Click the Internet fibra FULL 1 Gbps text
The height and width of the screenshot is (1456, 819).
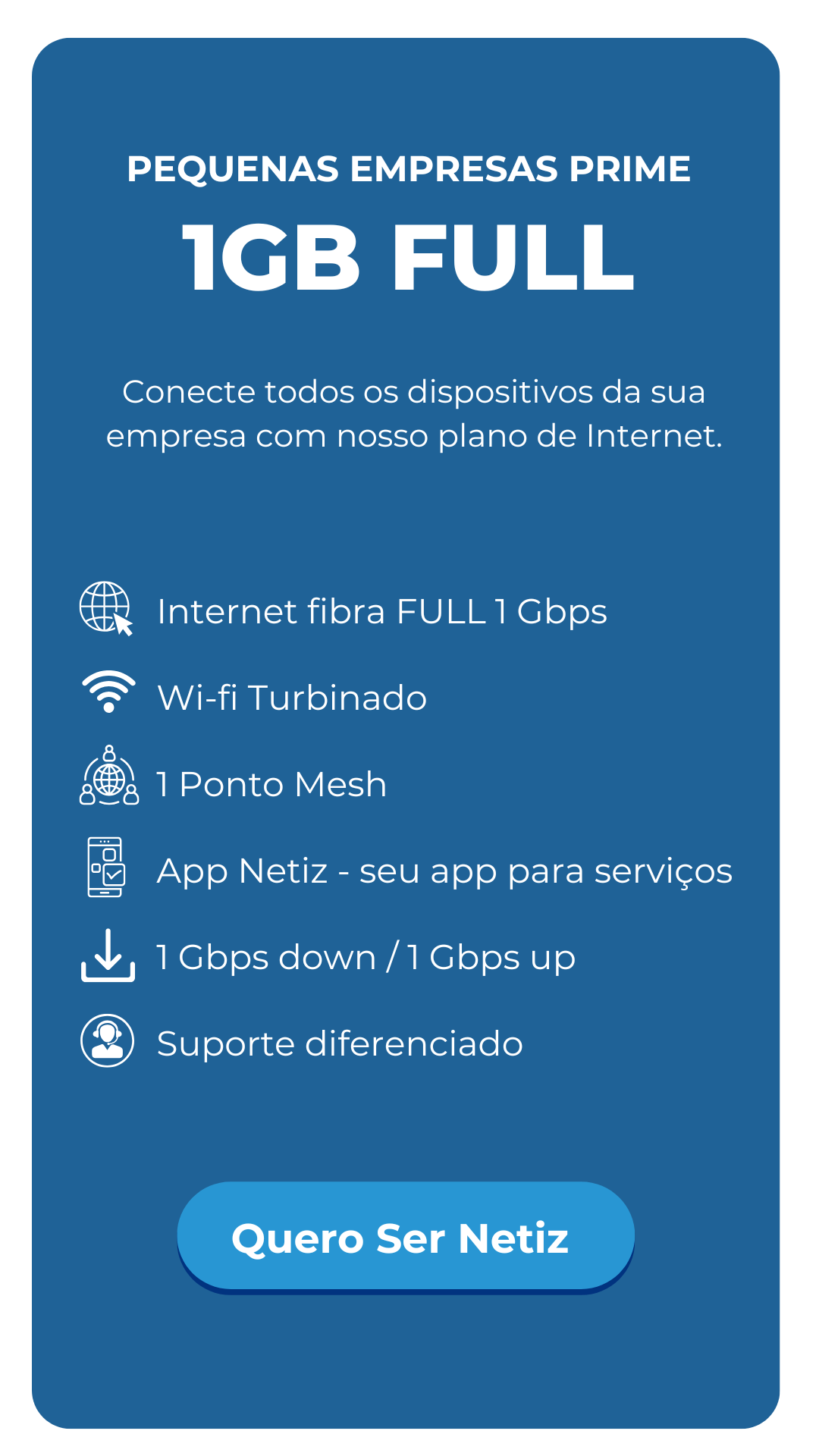tap(379, 610)
